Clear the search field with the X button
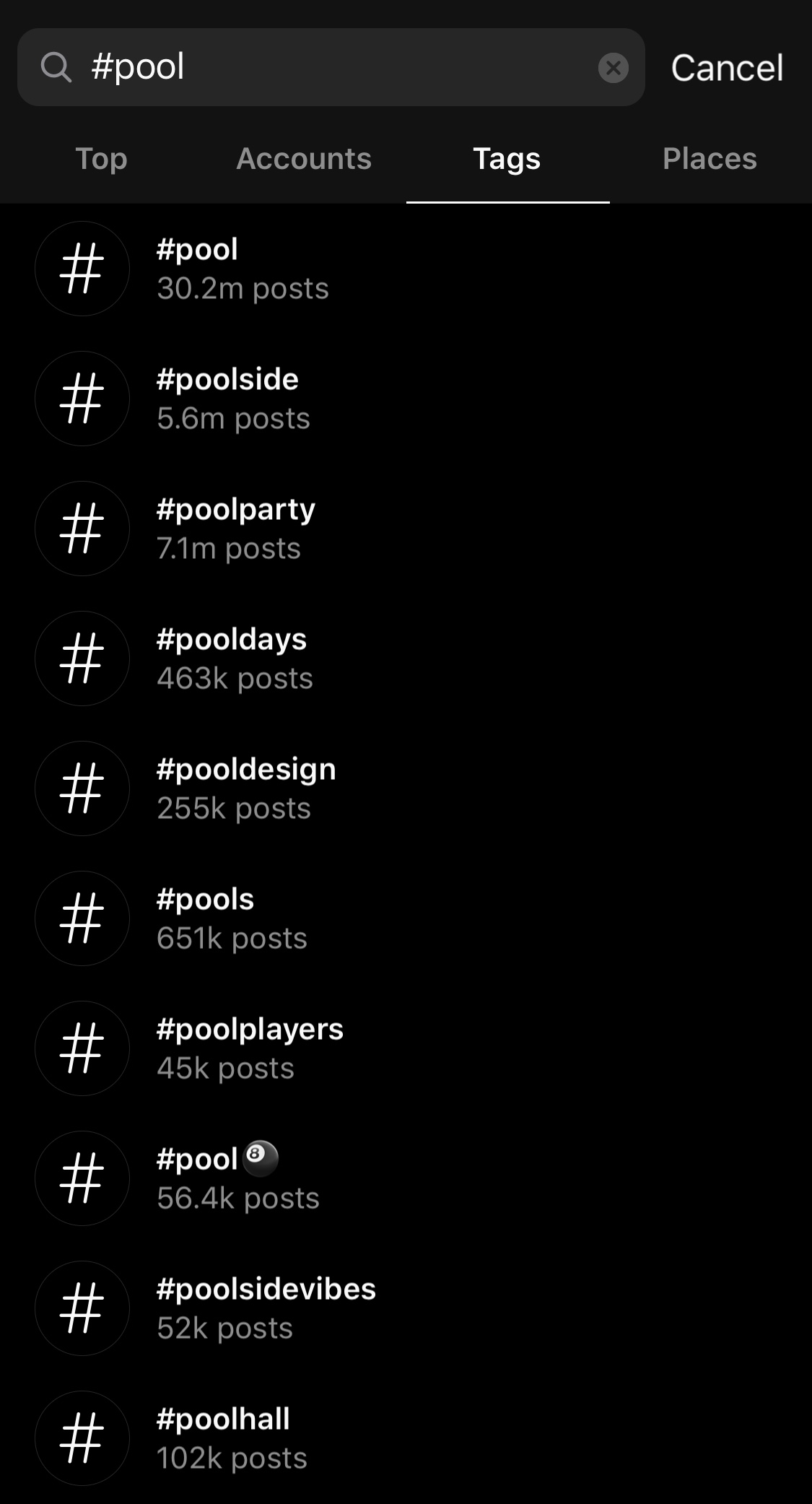 tap(613, 67)
